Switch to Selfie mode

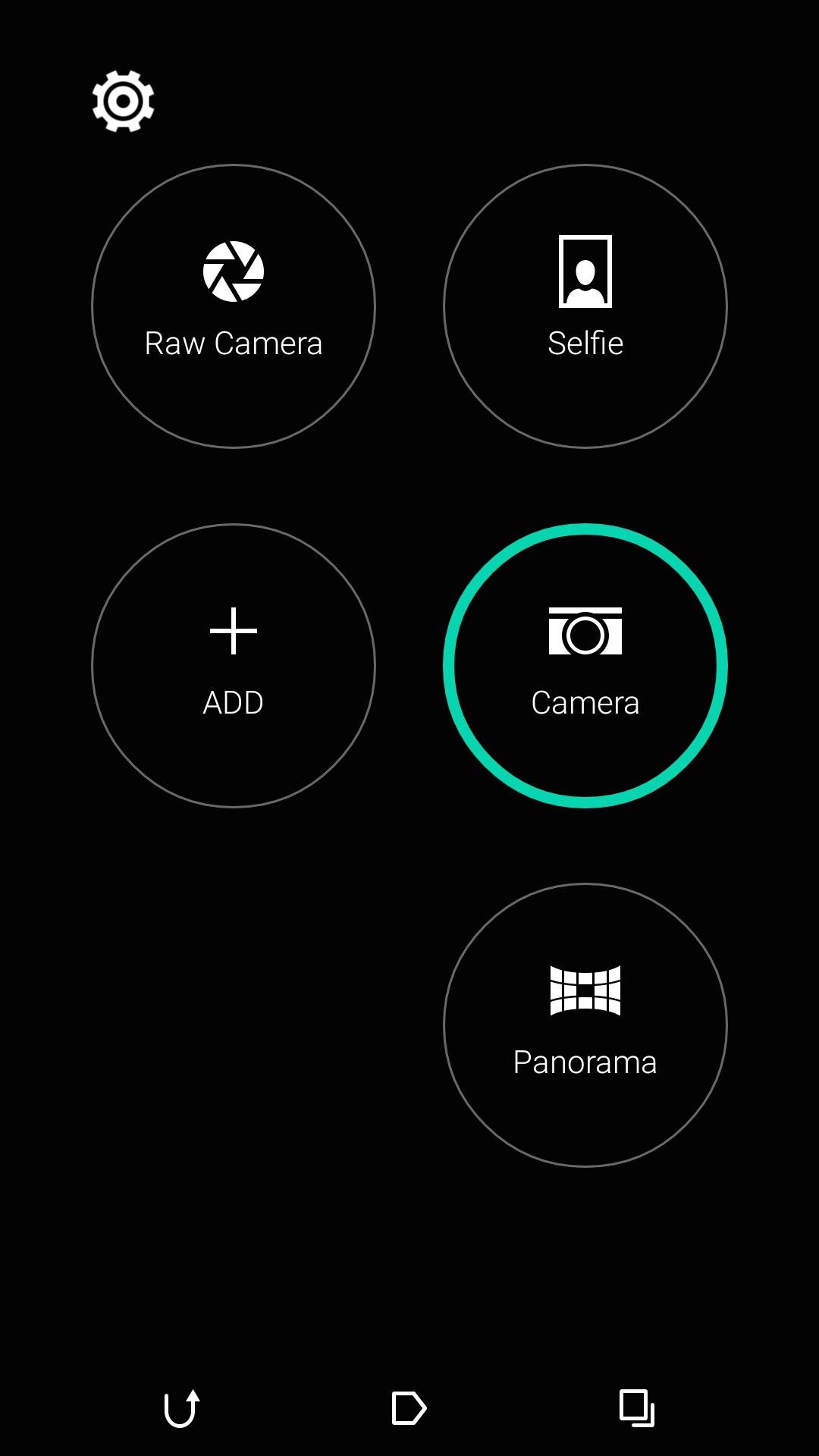coord(585,306)
